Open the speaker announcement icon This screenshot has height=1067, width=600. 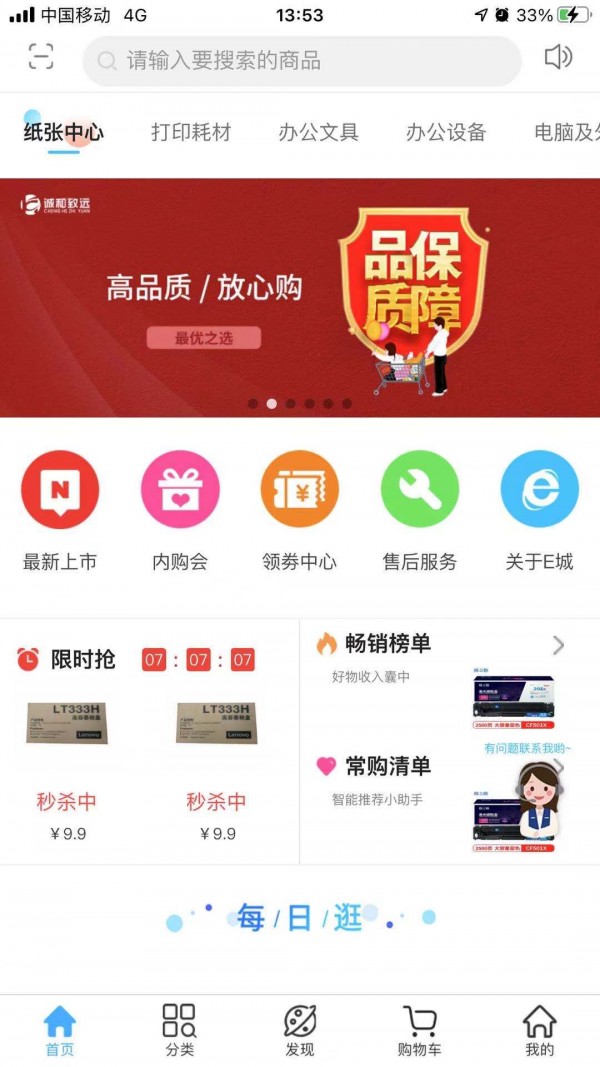click(x=557, y=57)
